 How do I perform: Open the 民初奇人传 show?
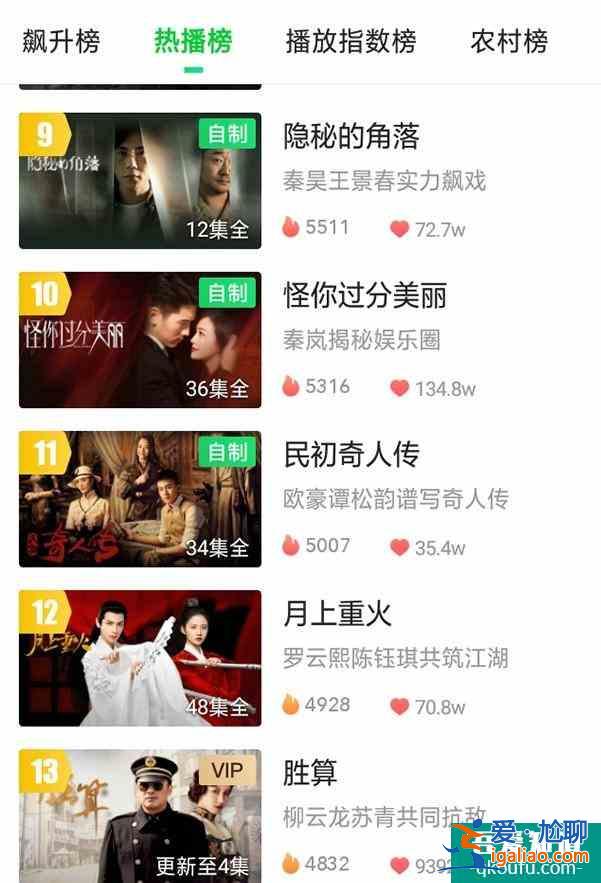click(351, 455)
